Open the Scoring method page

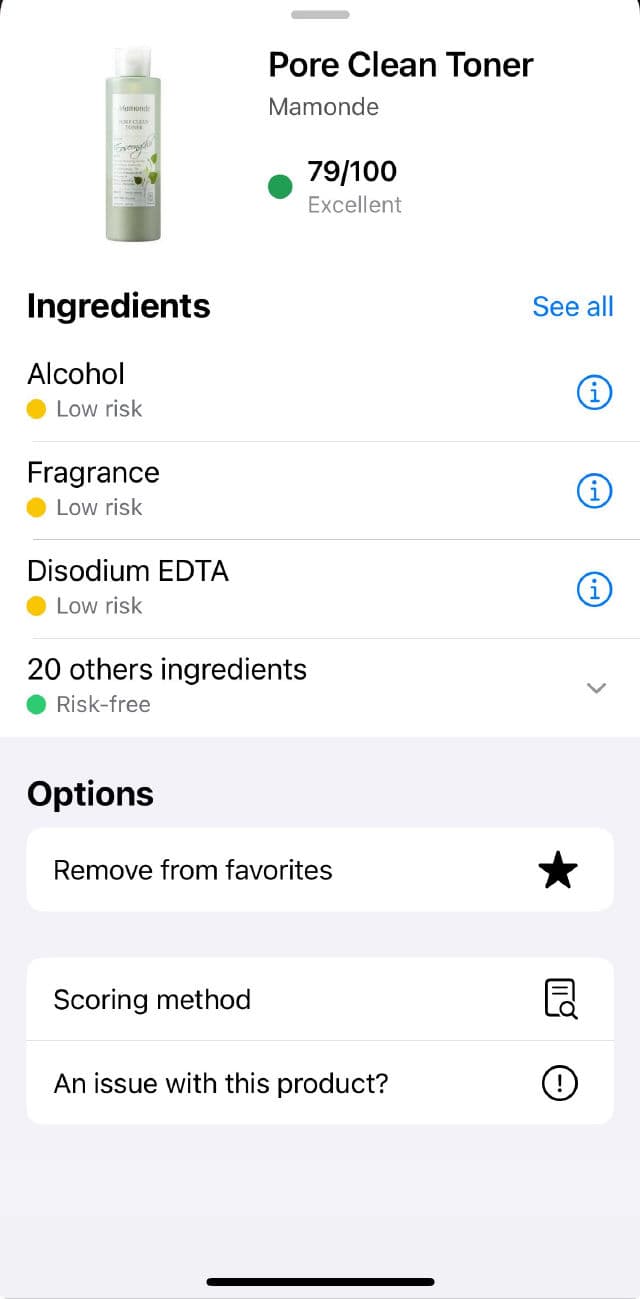point(320,999)
